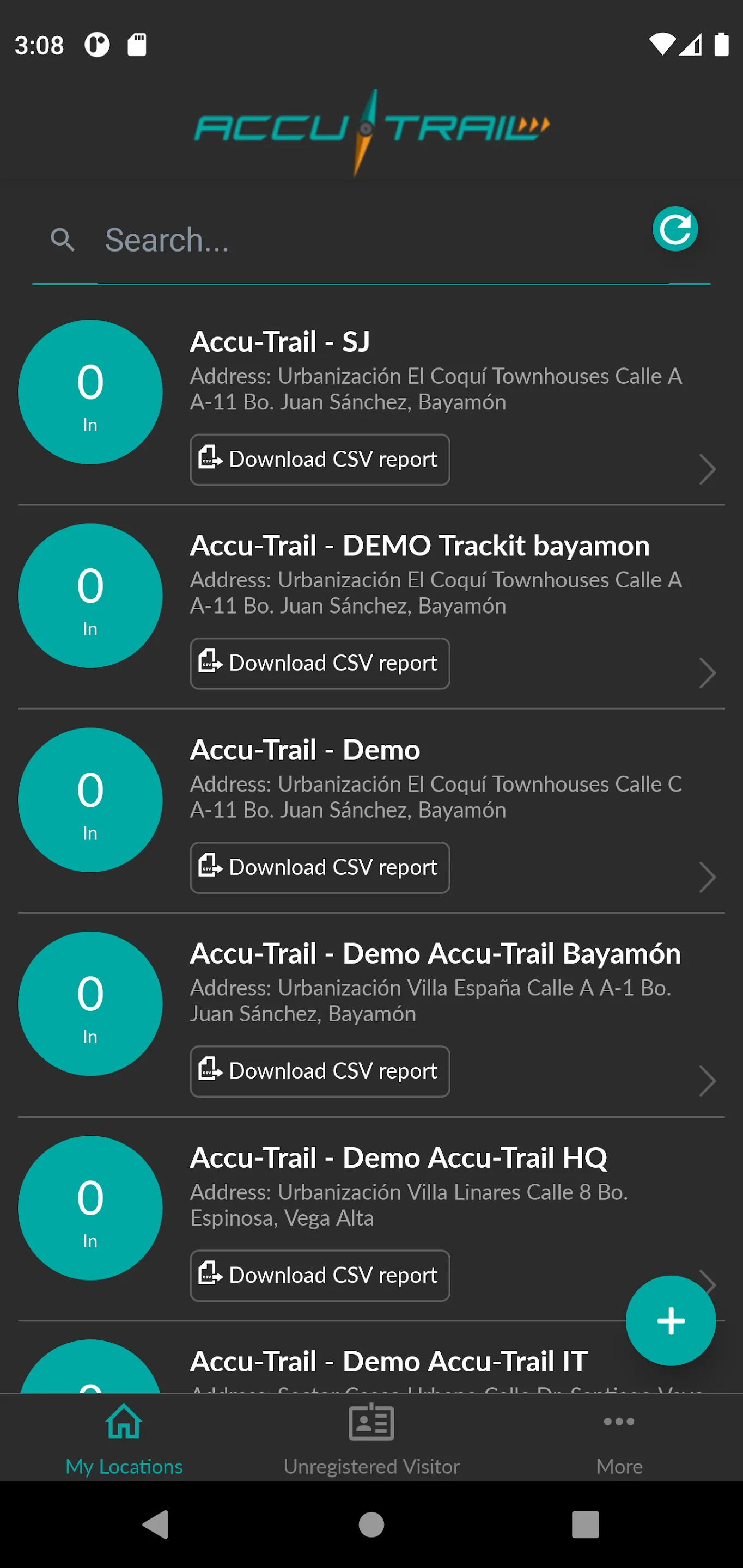Tap the Unregistered Visitor badge icon
The image size is (743, 1568).
coord(371,1423)
